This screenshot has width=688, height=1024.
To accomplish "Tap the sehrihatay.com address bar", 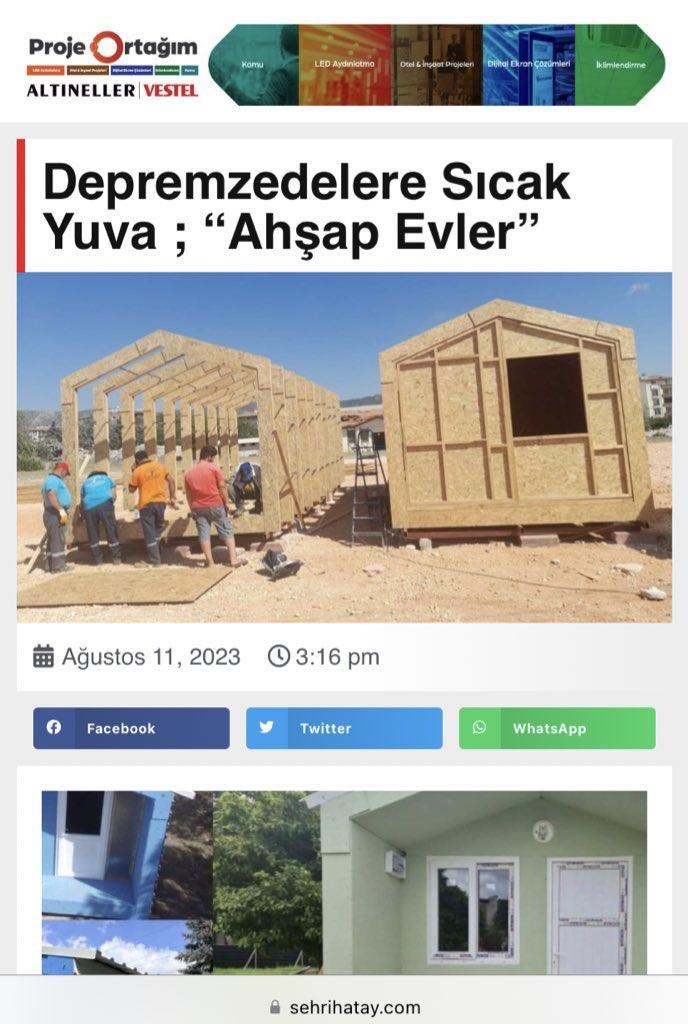I will pos(344,1006).
